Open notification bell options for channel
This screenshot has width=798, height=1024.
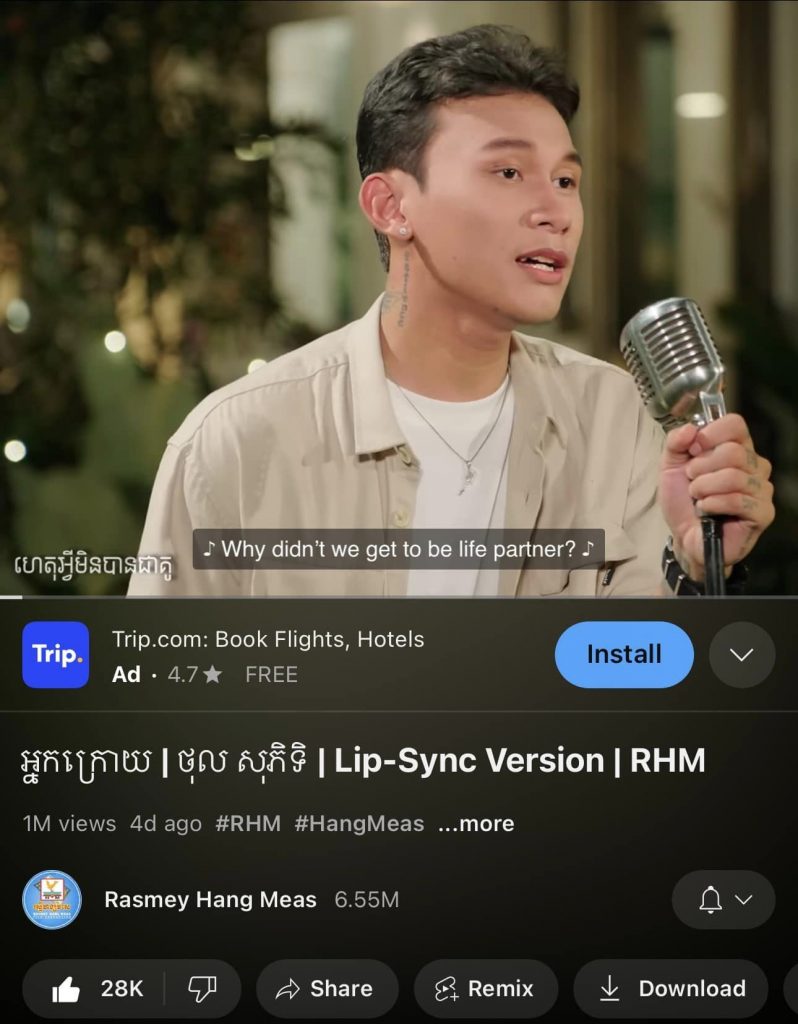tap(723, 899)
